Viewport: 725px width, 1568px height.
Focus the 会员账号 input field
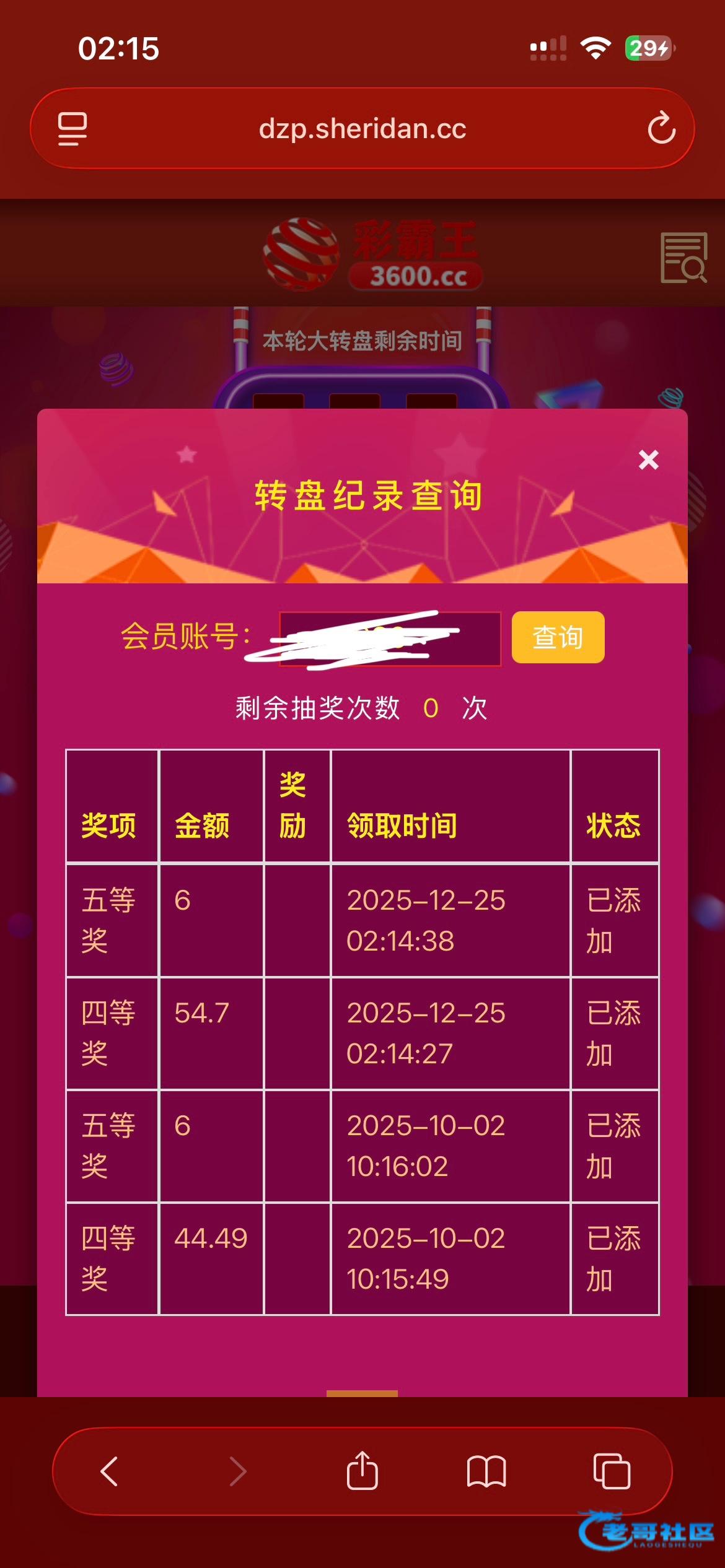(x=390, y=638)
